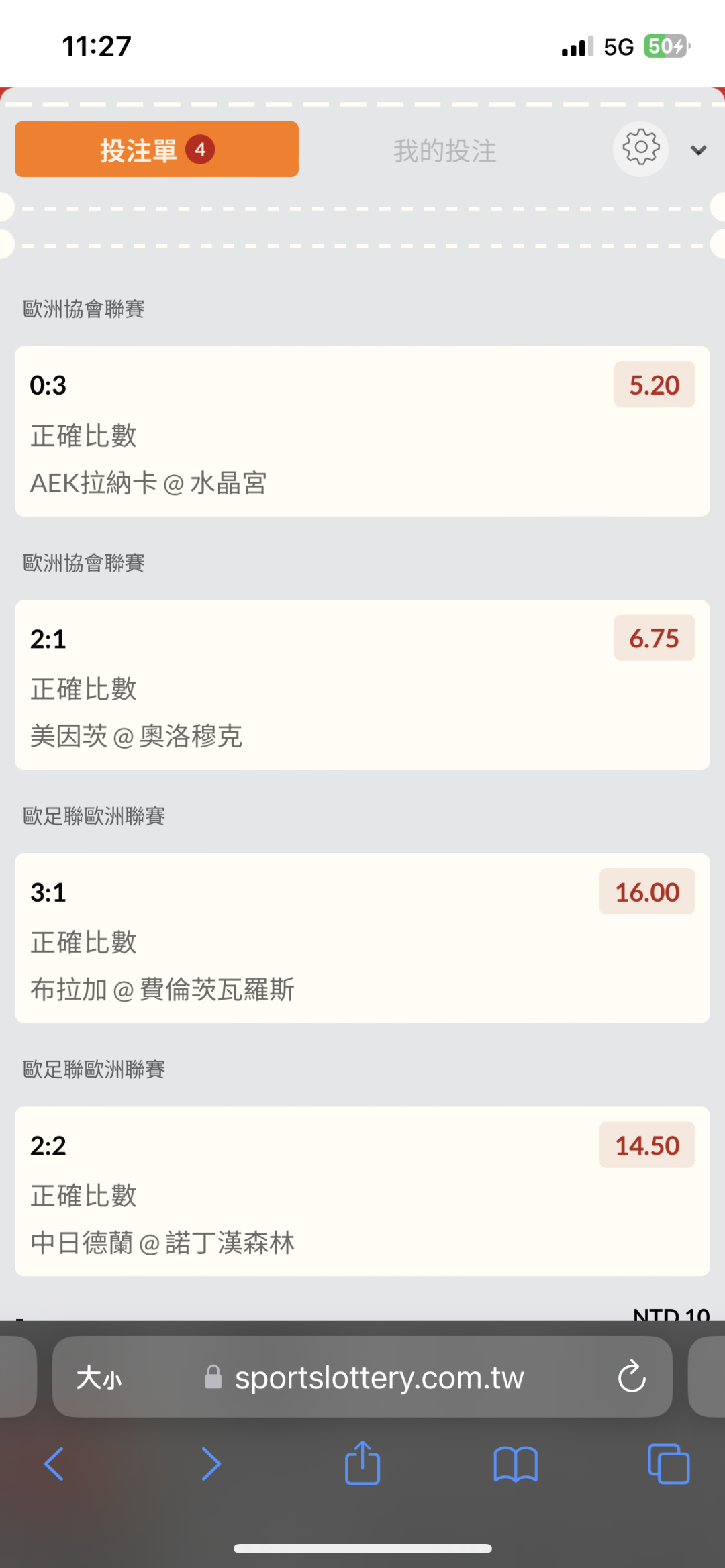725x1568 pixels.
Task: Switch to the 投注單 tab
Action: tap(156, 150)
